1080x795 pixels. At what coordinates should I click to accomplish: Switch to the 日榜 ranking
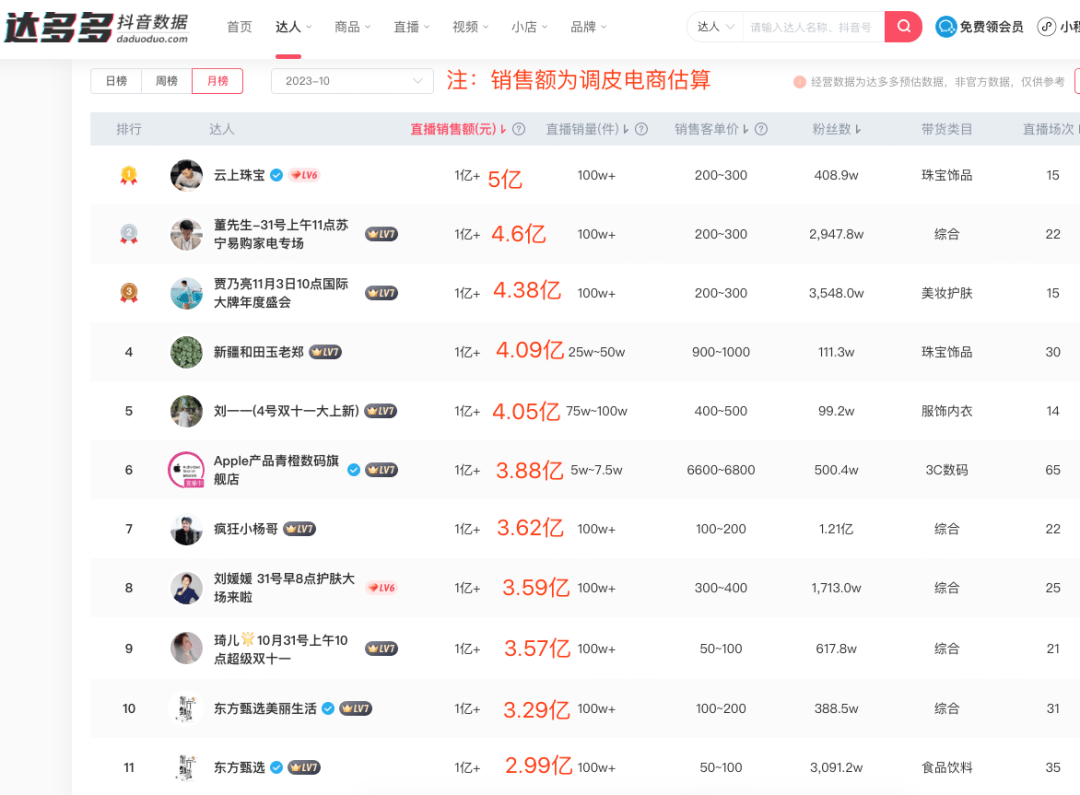point(116,81)
